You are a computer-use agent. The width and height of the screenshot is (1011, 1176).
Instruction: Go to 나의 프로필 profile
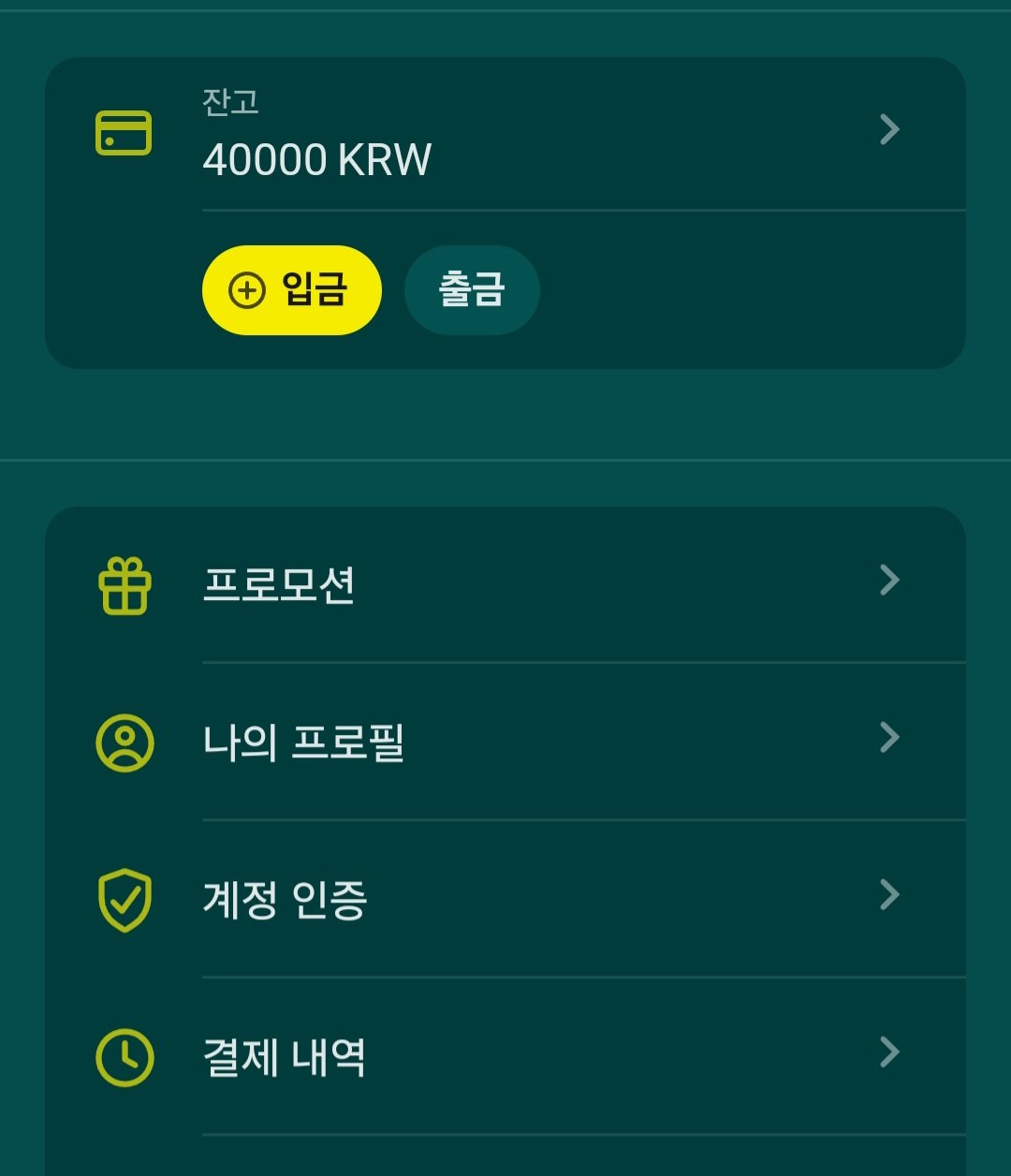[x=505, y=742]
